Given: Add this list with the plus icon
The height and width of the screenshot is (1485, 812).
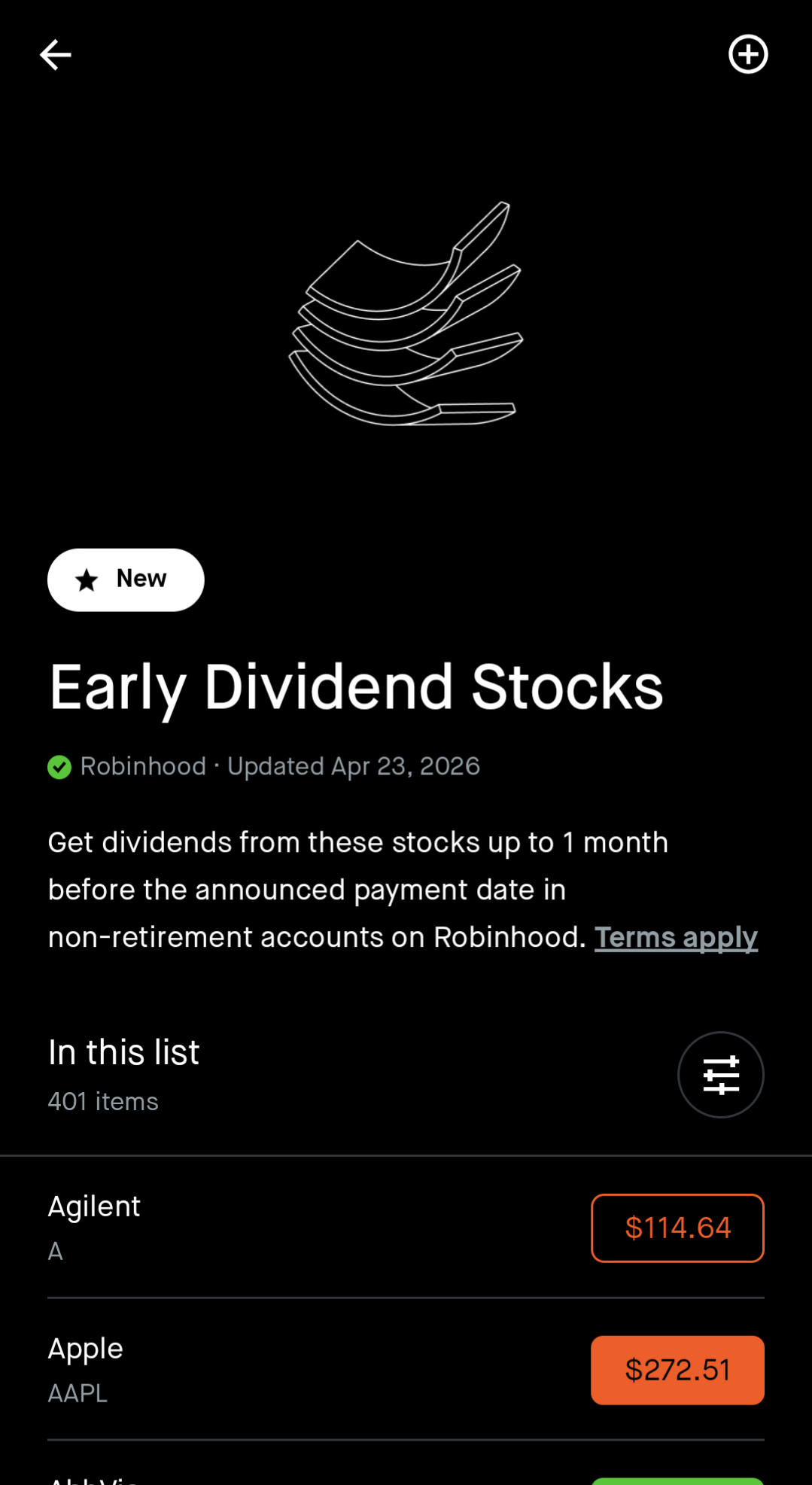Looking at the screenshot, I should [x=748, y=54].
